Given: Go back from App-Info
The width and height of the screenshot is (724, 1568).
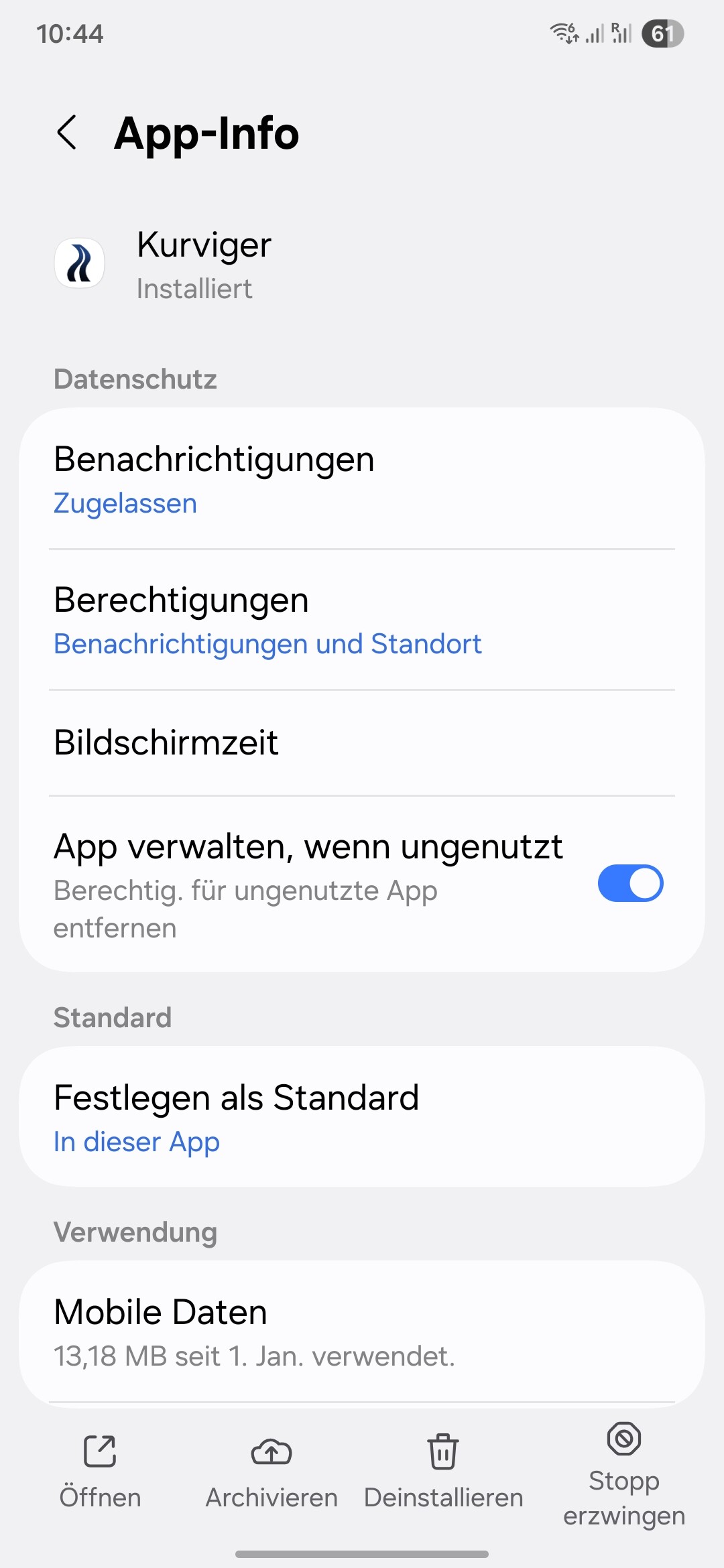Looking at the screenshot, I should pos(67,132).
